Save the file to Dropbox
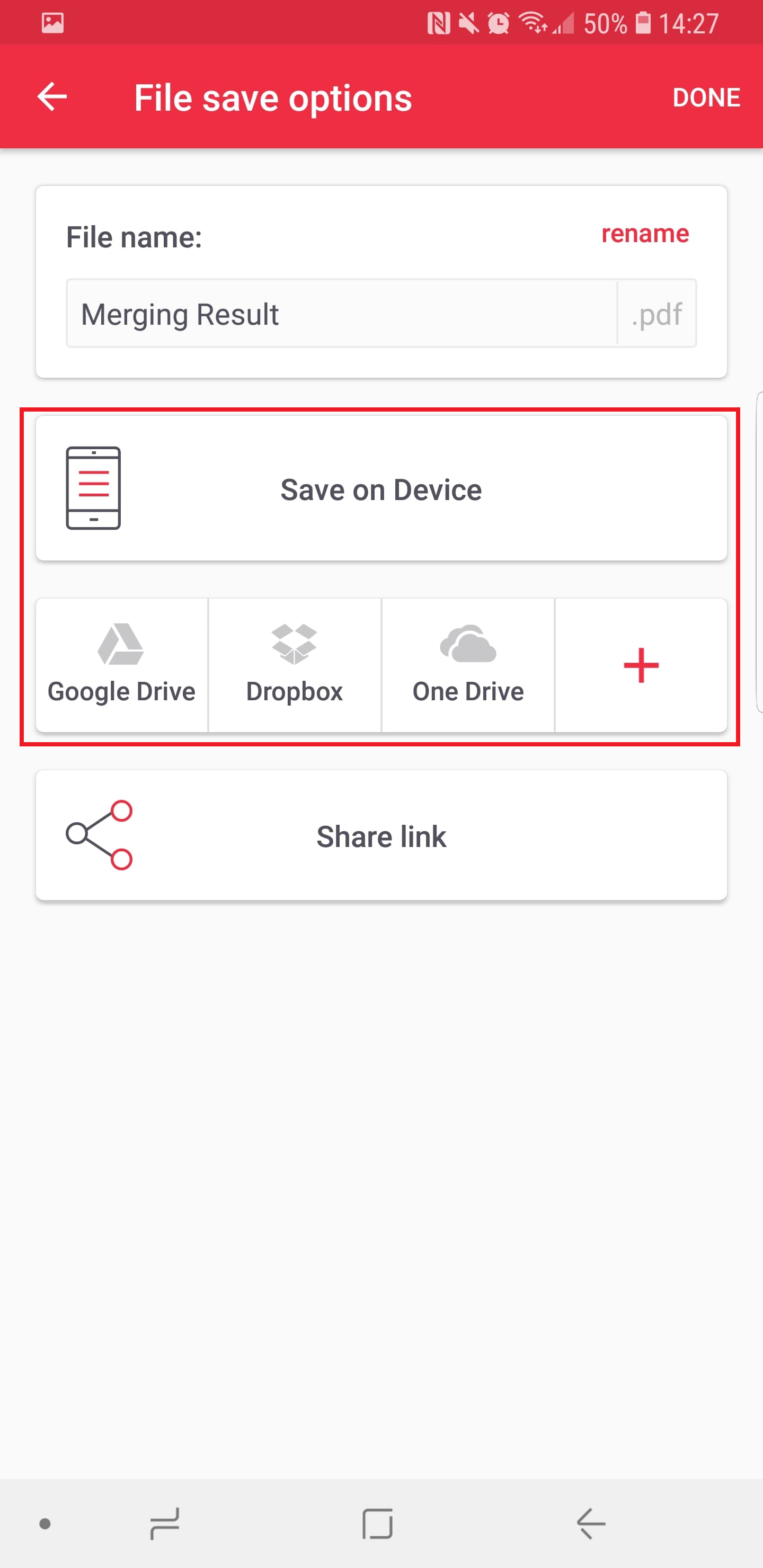 (x=295, y=665)
